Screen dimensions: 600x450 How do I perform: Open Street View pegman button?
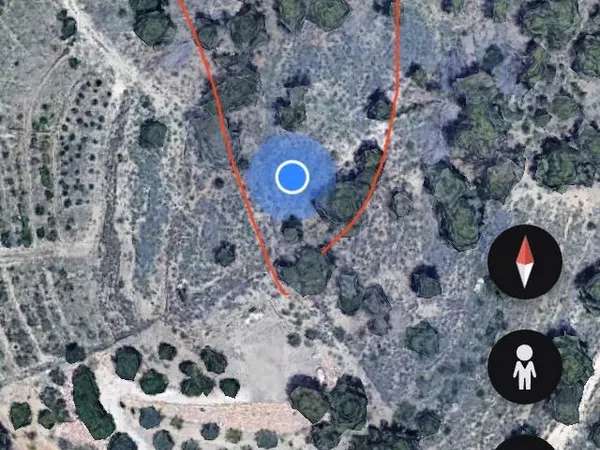(x=524, y=366)
